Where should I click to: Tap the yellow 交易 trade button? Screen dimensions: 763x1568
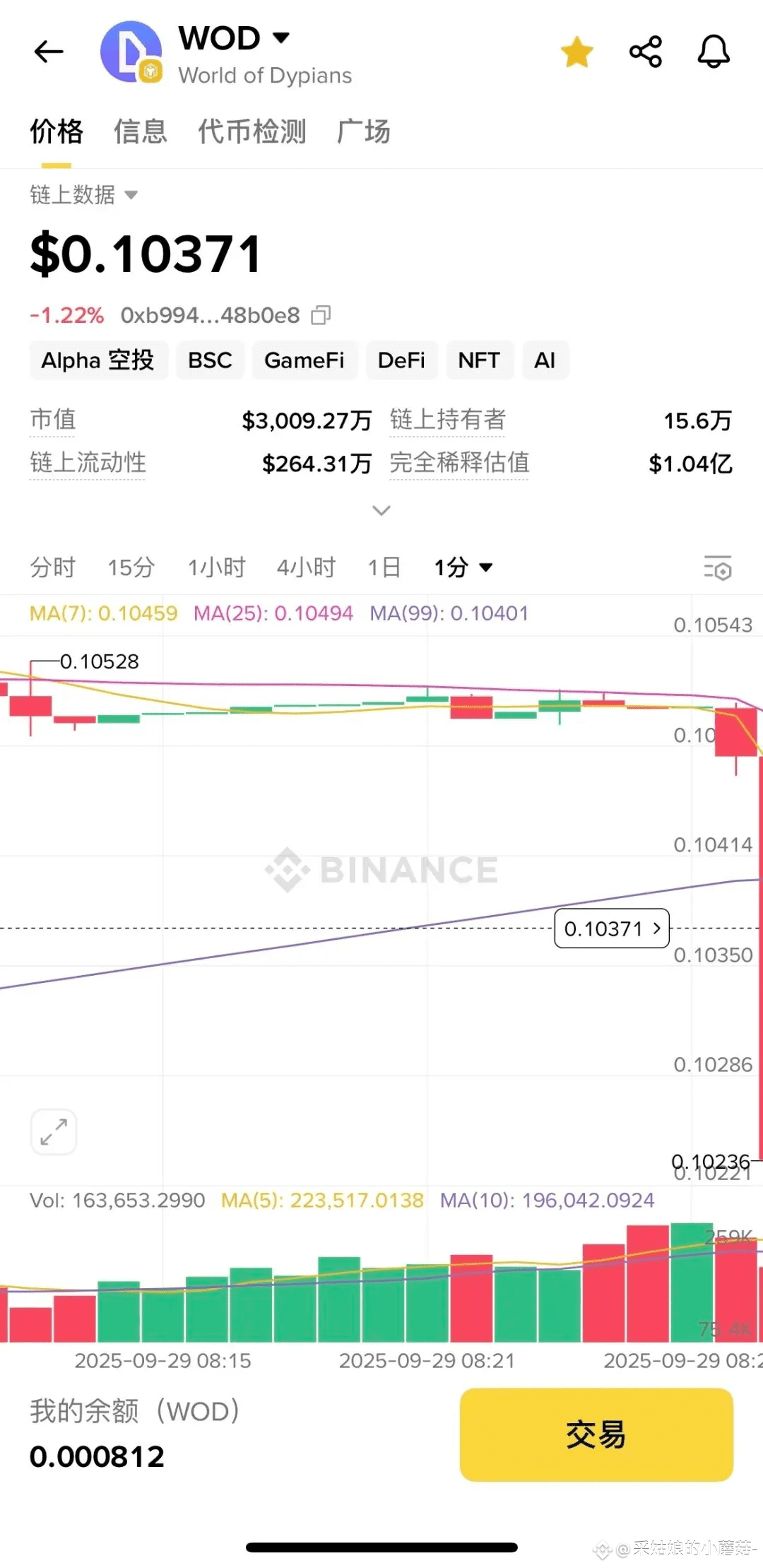point(596,1434)
